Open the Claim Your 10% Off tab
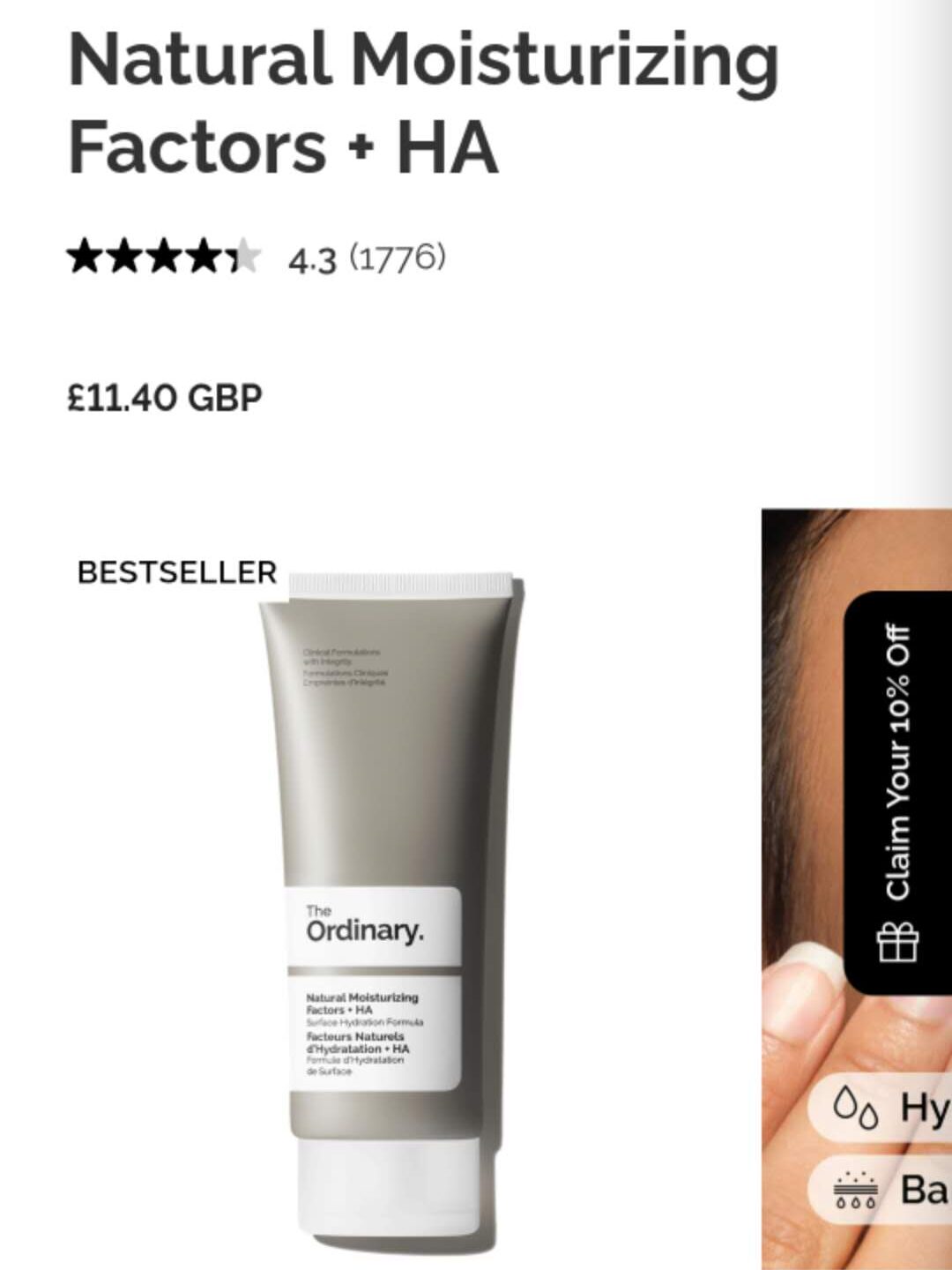The width and height of the screenshot is (952, 1270). pos(897,792)
